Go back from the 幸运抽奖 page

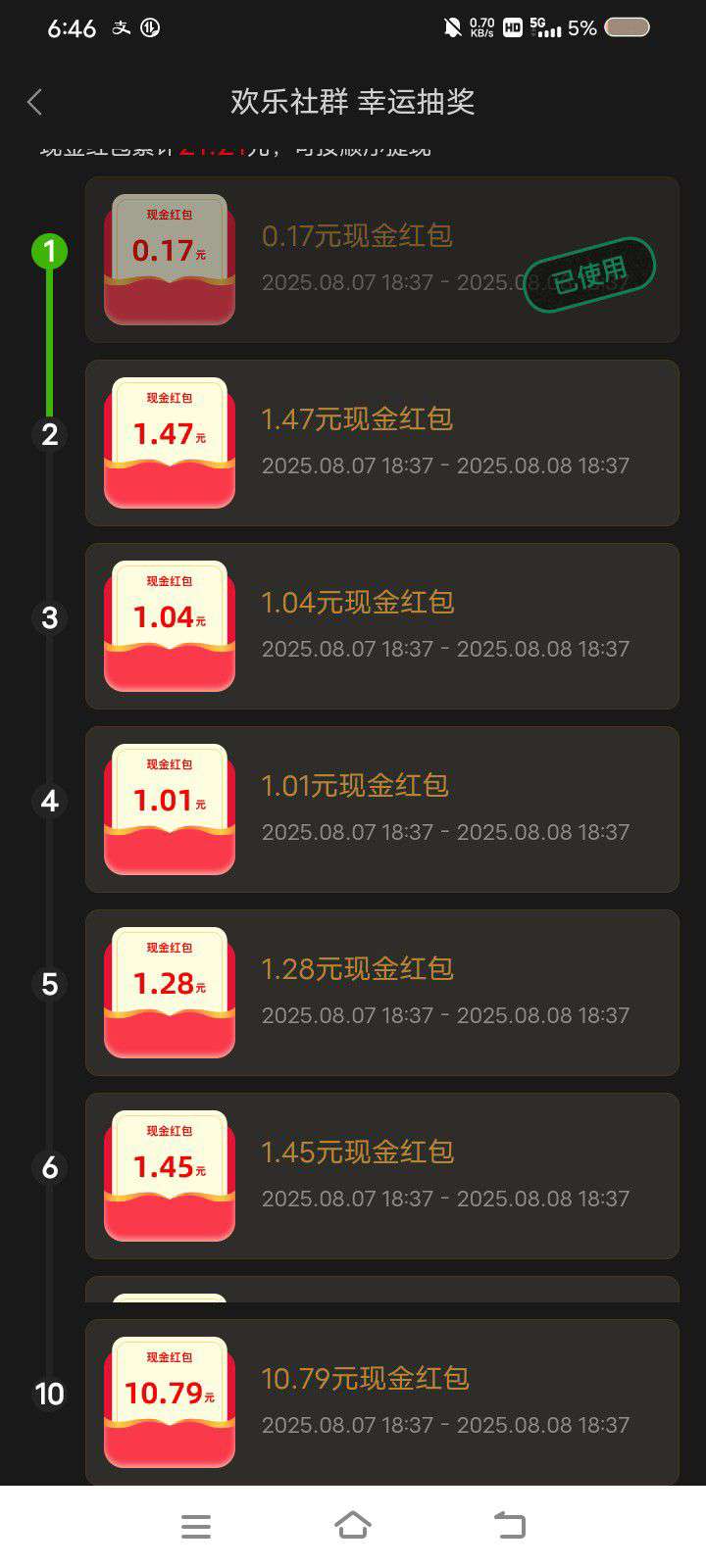click(35, 102)
